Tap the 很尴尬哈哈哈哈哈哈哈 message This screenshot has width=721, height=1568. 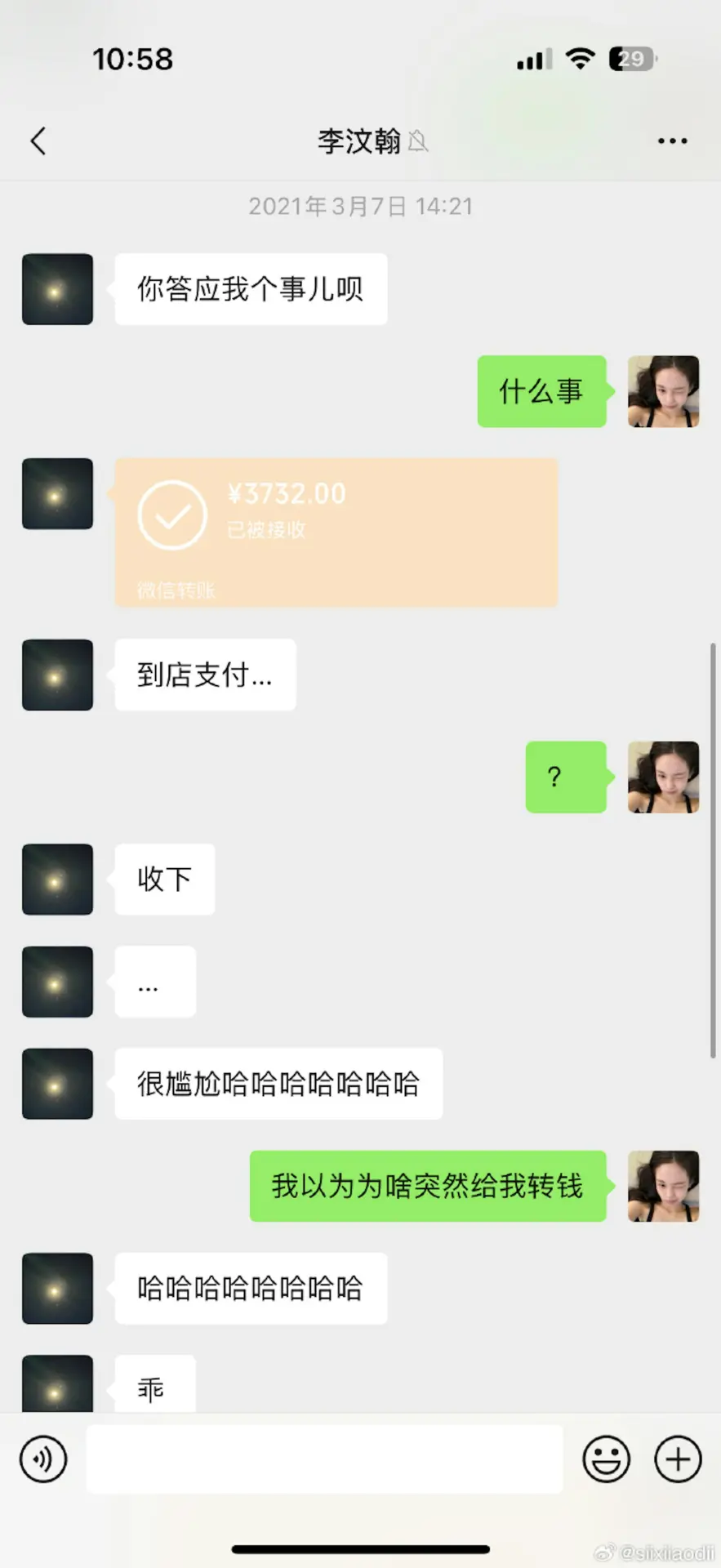(278, 1084)
